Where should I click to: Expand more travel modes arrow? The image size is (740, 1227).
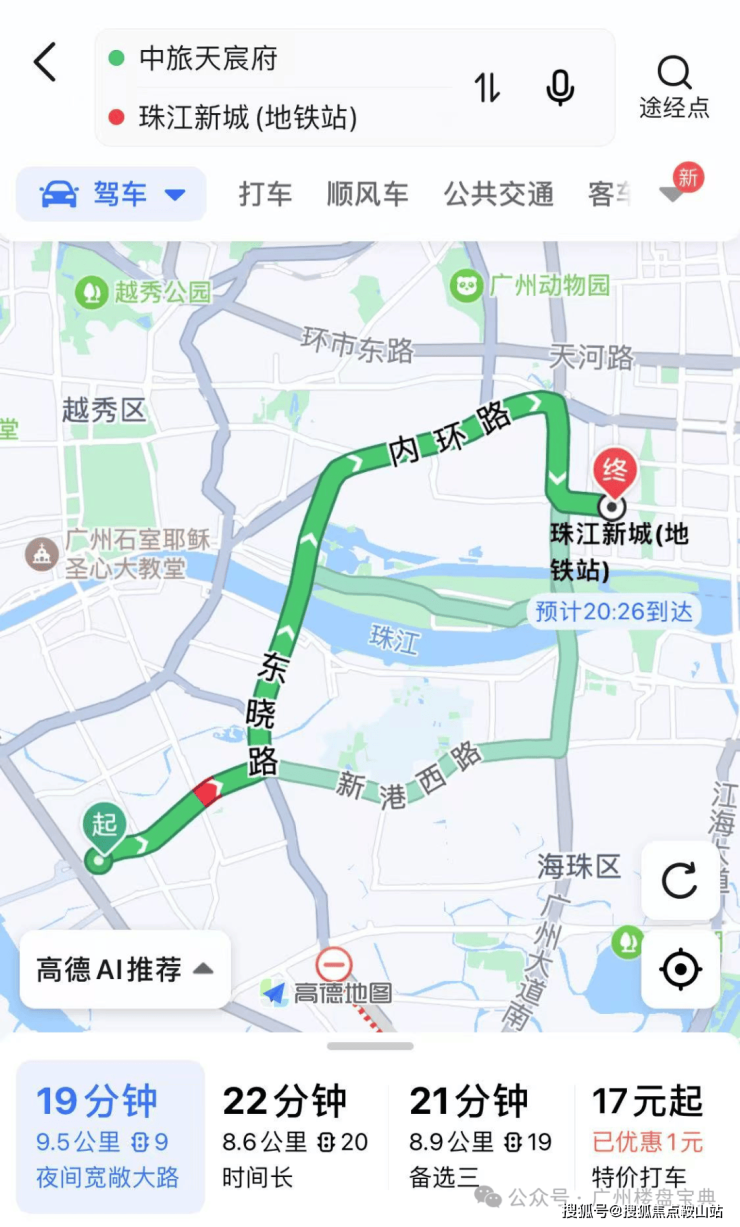pos(674,194)
